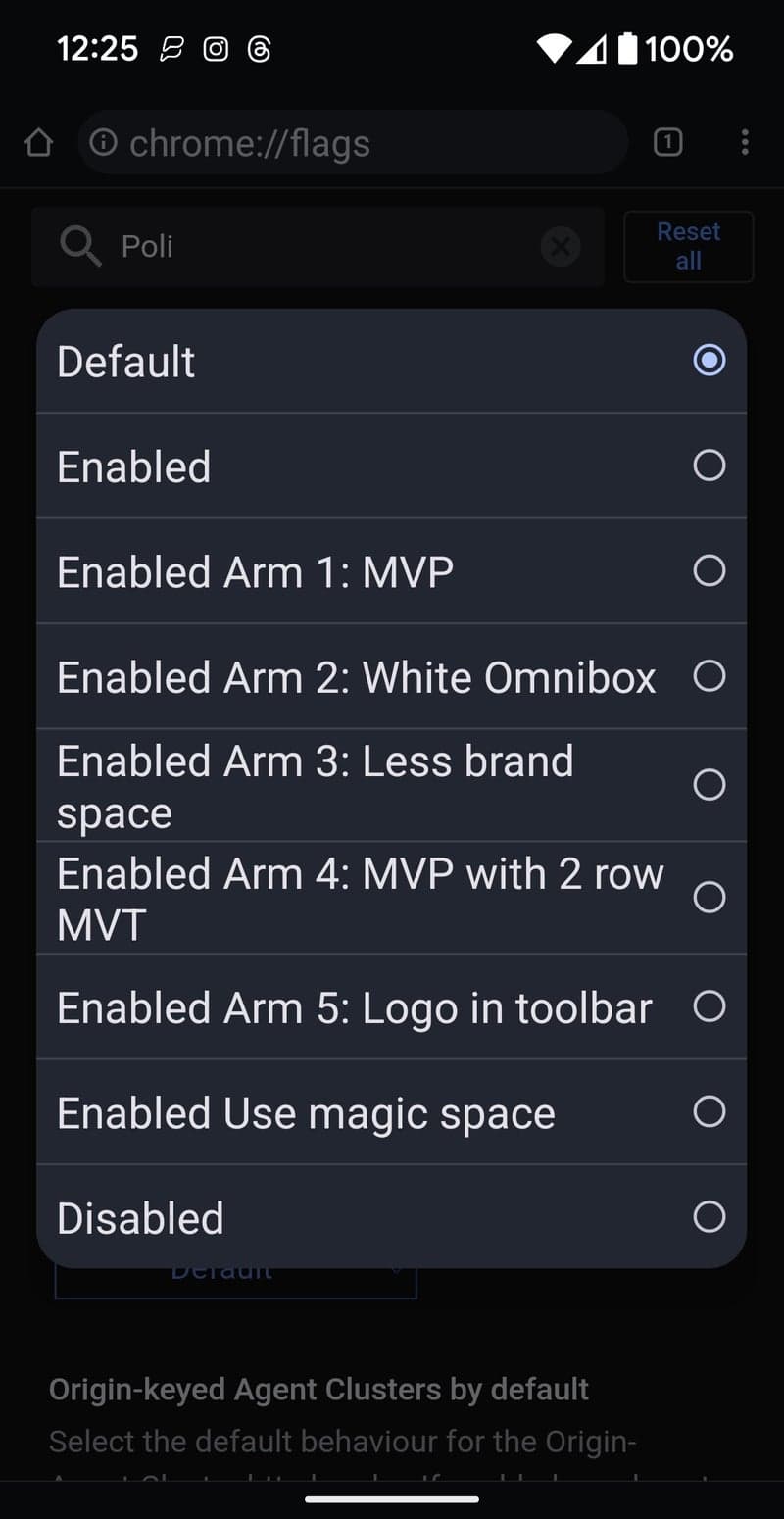Click the home icon next to address bar
The height and width of the screenshot is (1519, 784).
click(39, 142)
